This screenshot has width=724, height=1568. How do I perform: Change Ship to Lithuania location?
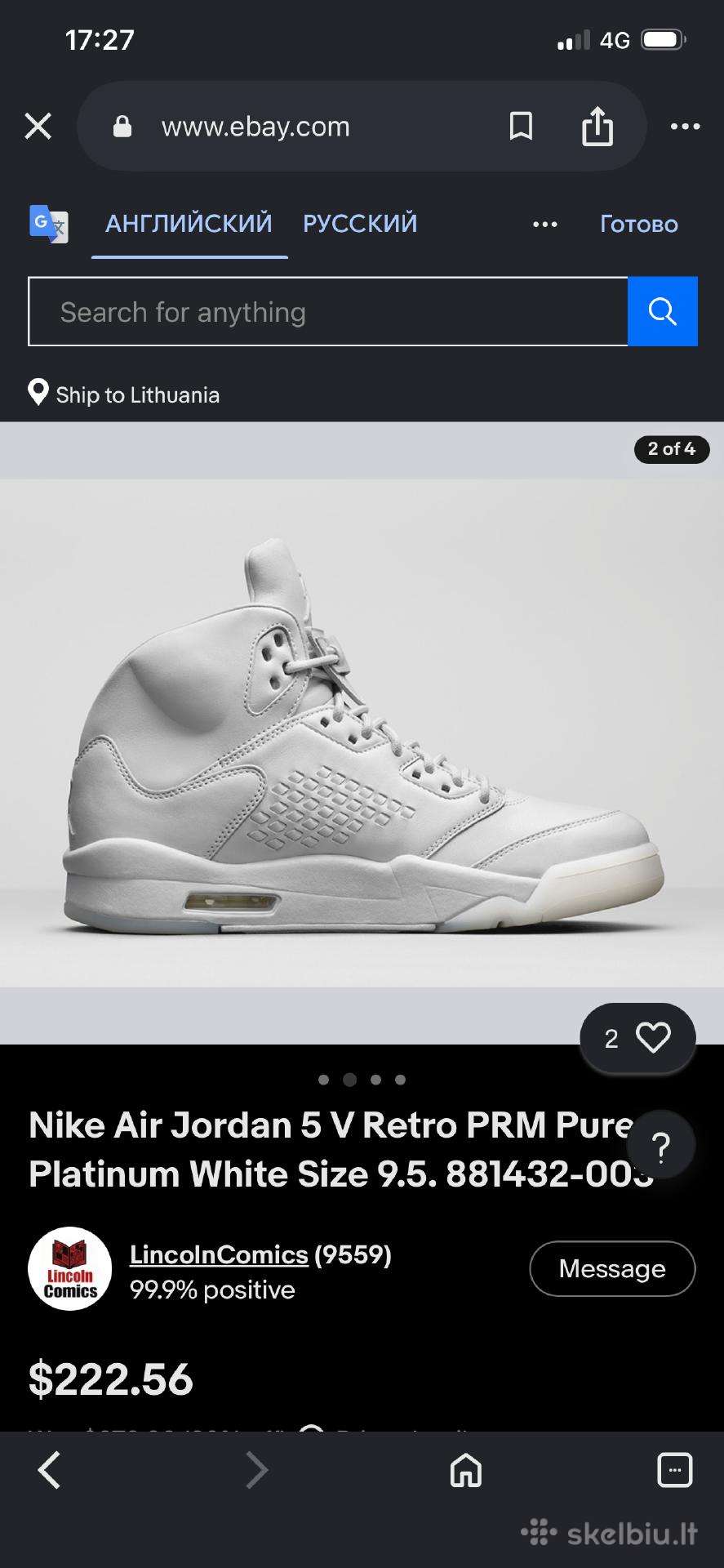point(124,394)
